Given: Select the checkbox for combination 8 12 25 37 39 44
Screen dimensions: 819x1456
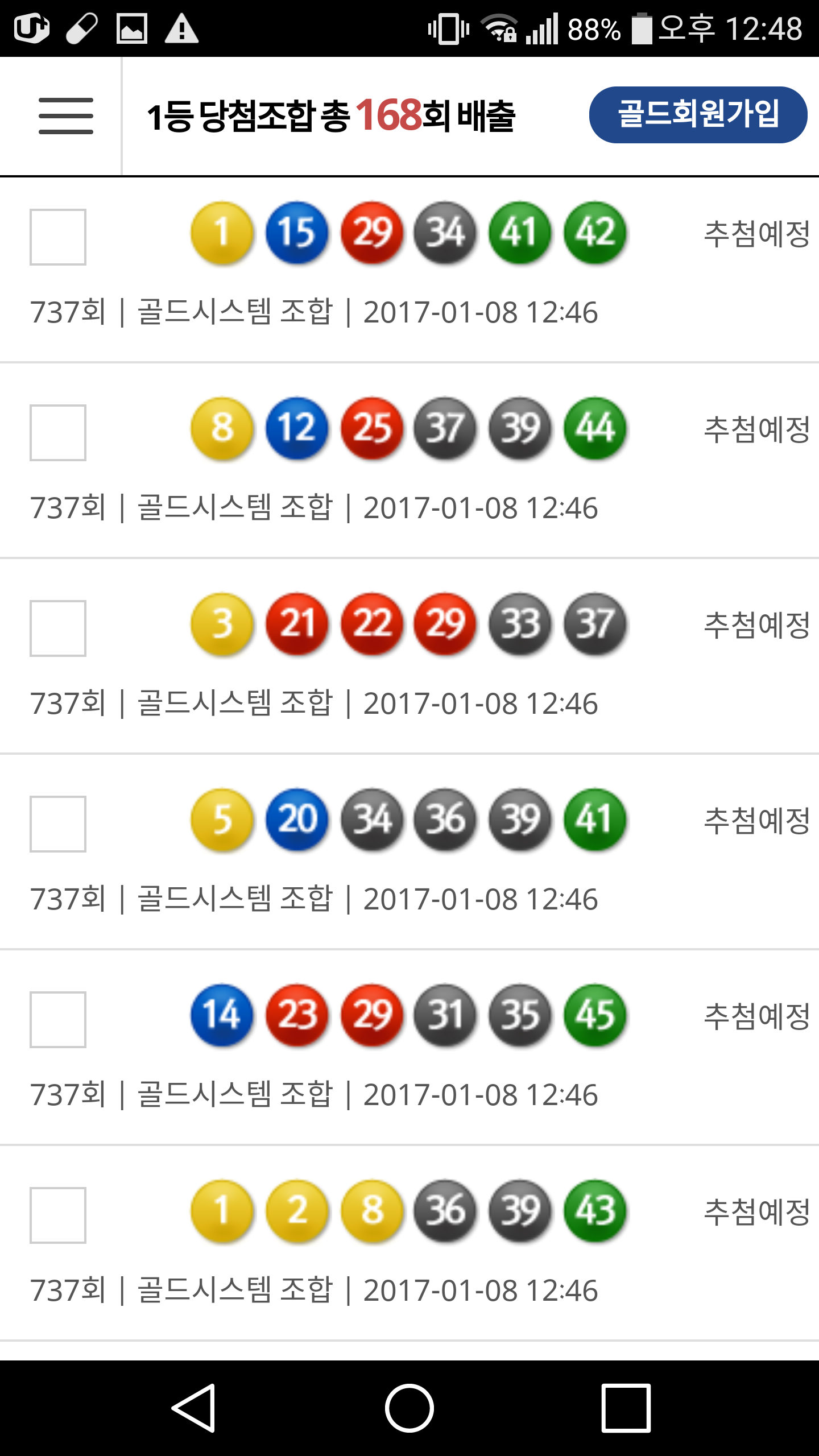Looking at the screenshot, I should coord(58,433).
